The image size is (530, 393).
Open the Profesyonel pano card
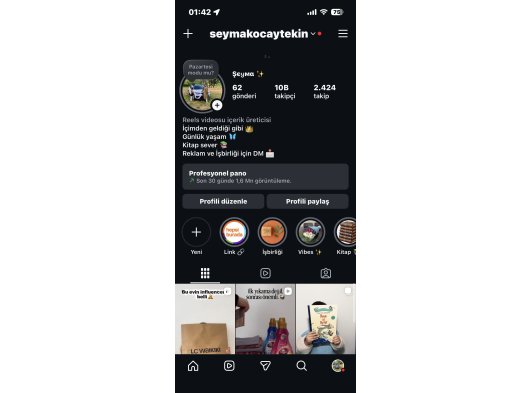[265, 177]
